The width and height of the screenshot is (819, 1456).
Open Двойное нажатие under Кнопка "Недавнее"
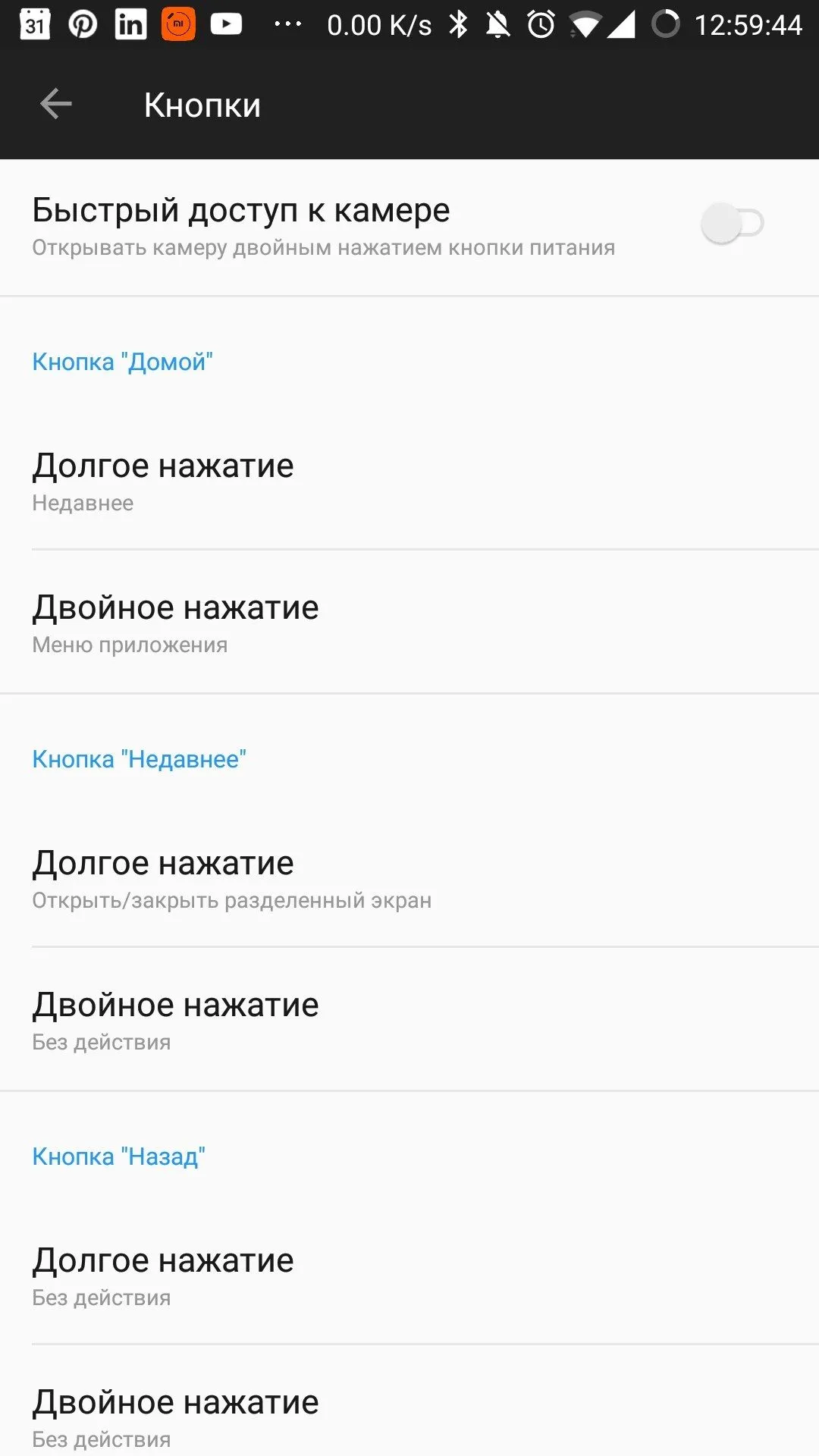point(409,1020)
